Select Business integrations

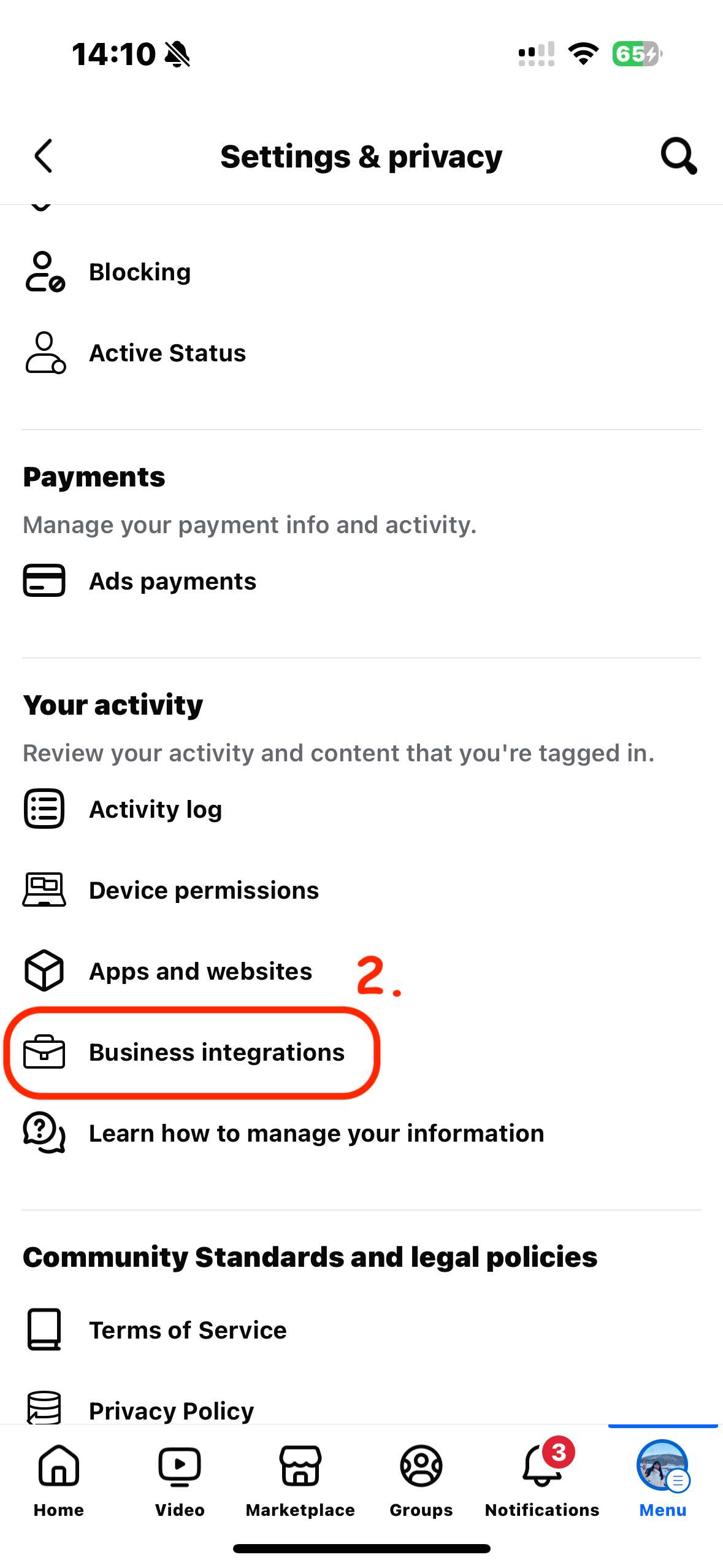[361, 1052]
